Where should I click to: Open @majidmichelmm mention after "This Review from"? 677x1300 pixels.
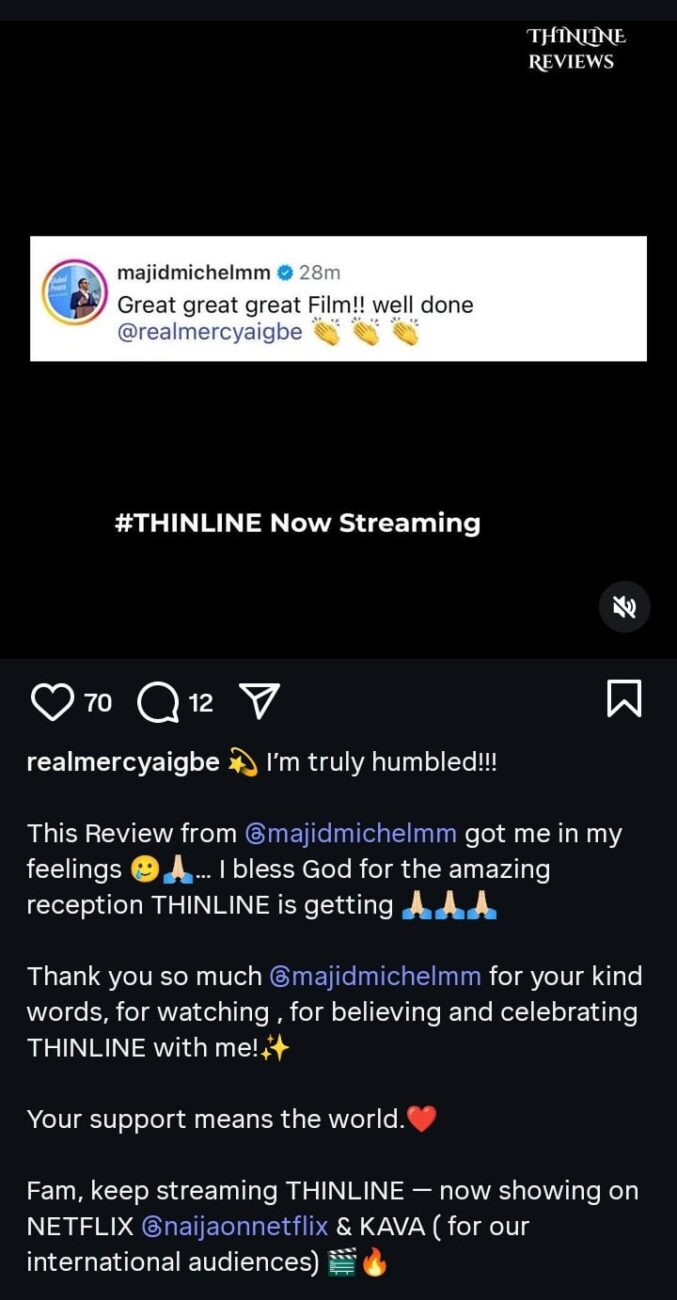click(350, 833)
